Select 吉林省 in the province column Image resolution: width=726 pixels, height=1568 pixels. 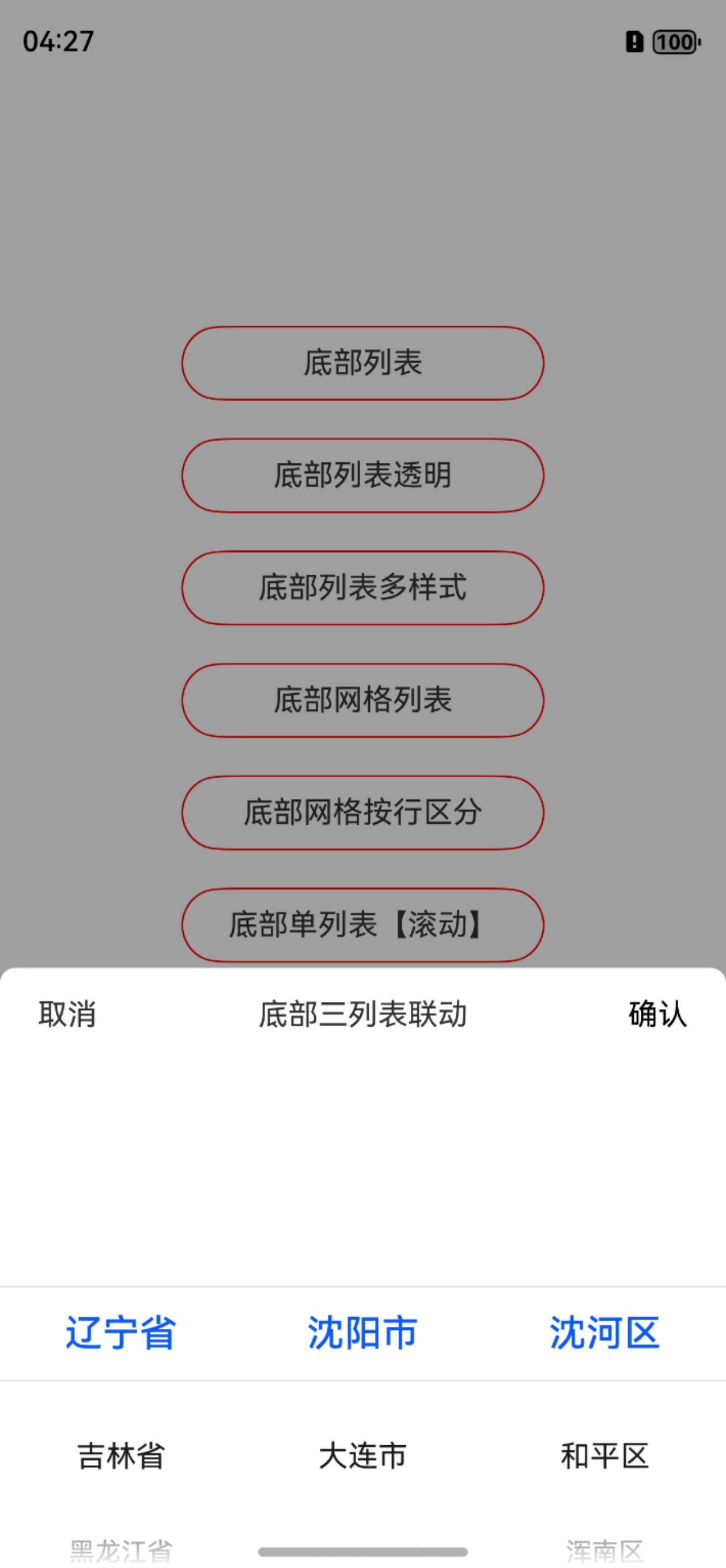(120, 1456)
